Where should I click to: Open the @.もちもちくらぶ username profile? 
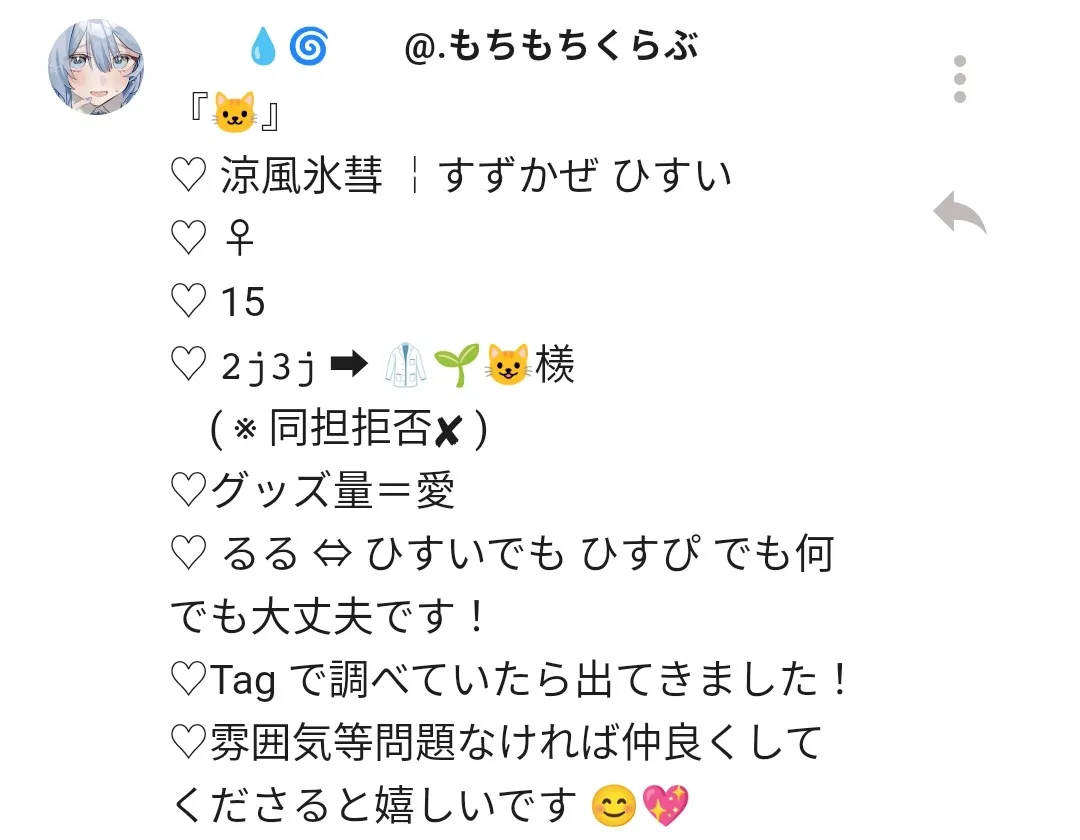click(x=551, y=46)
